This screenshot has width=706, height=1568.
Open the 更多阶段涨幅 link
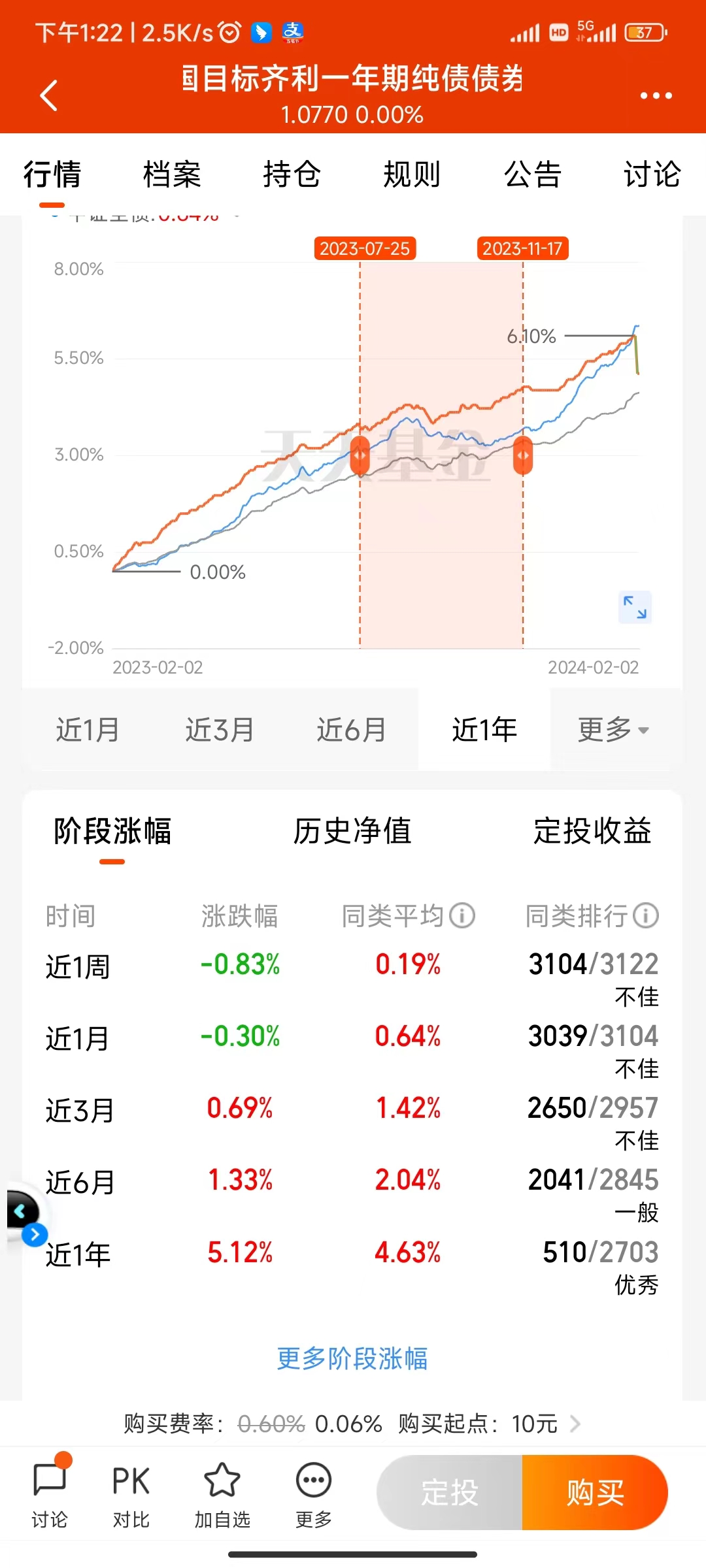352,1359
